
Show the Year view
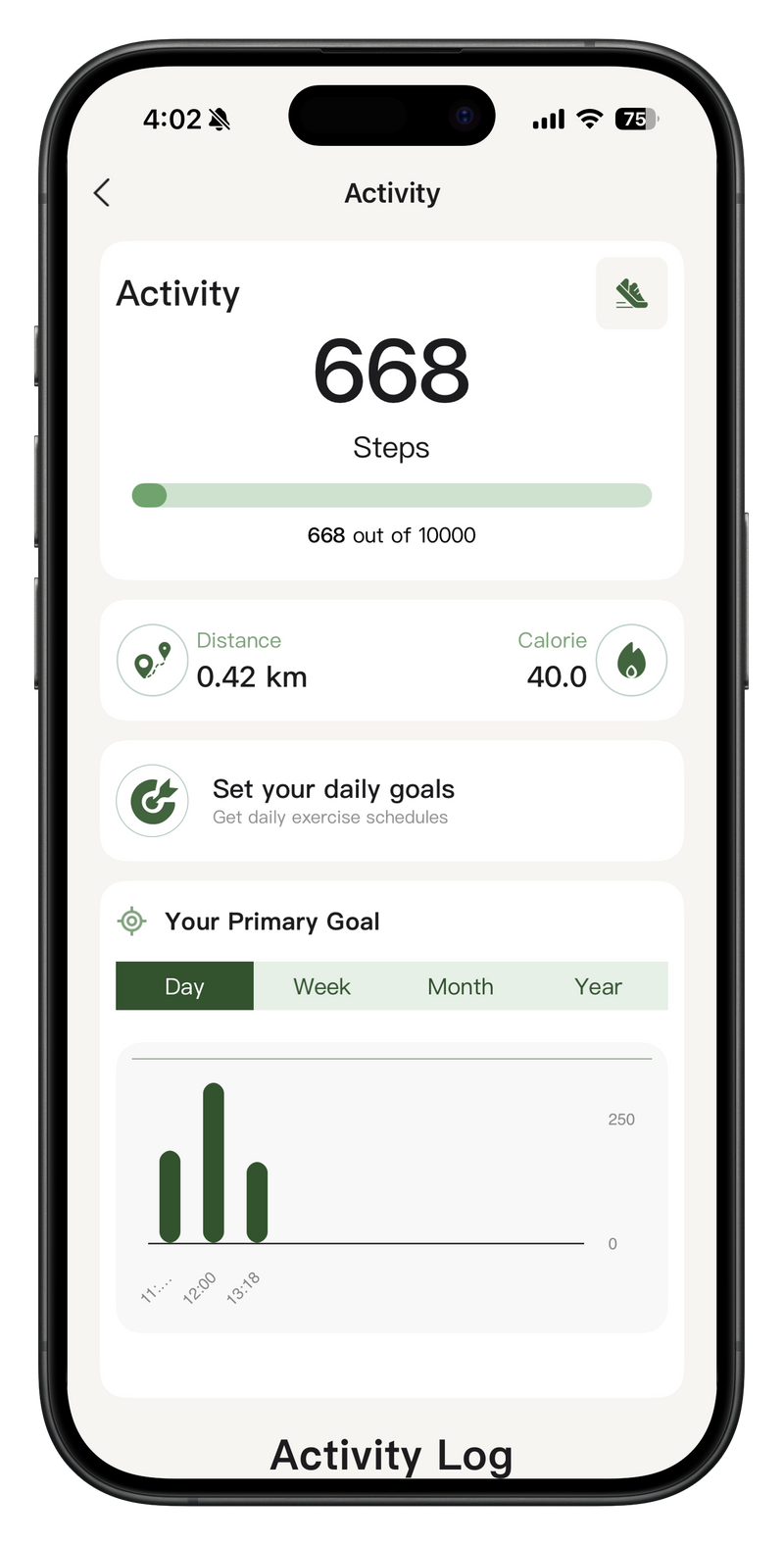click(598, 986)
